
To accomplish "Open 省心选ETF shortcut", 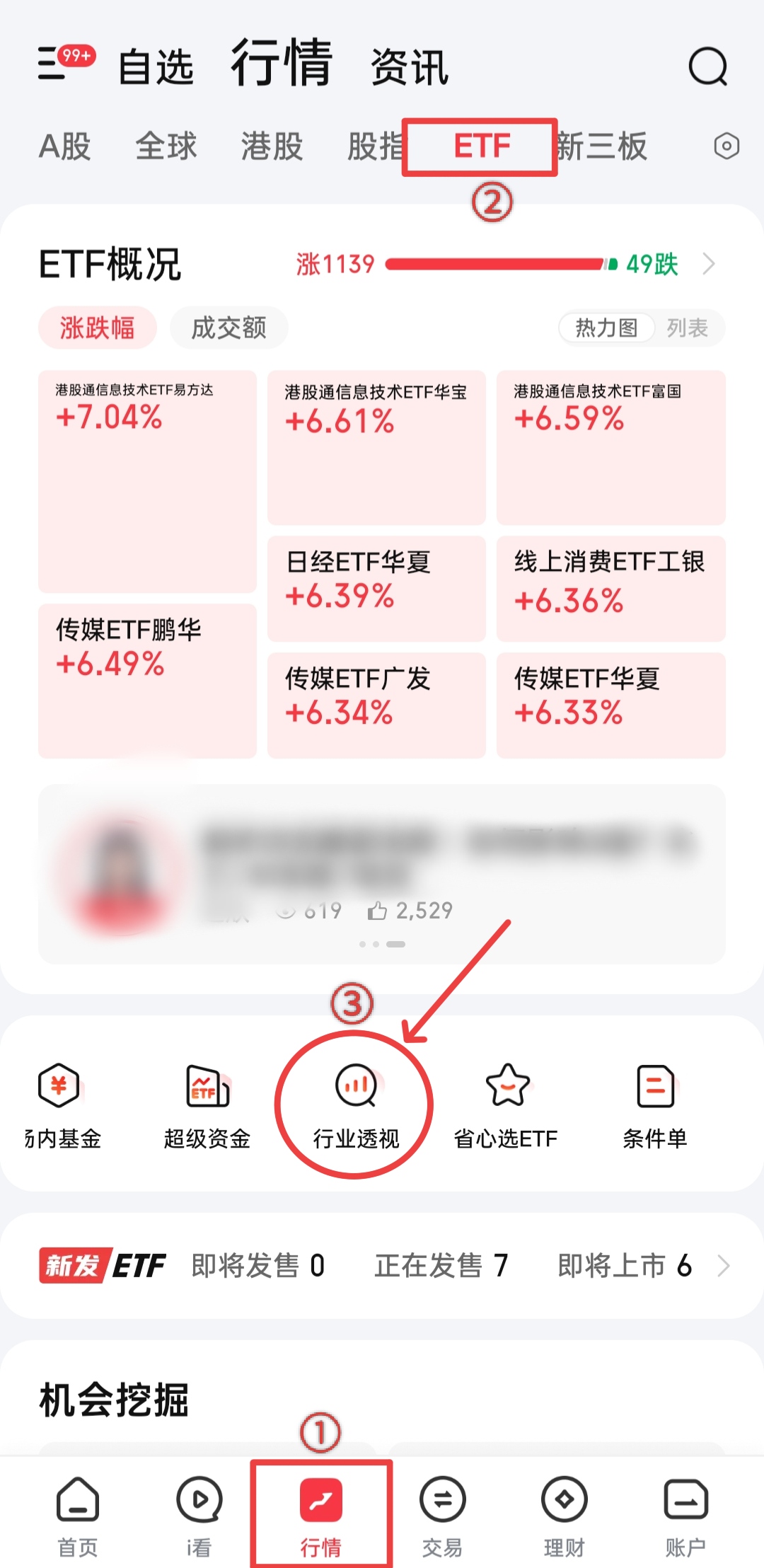I will pyautogui.click(x=506, y=1104).
